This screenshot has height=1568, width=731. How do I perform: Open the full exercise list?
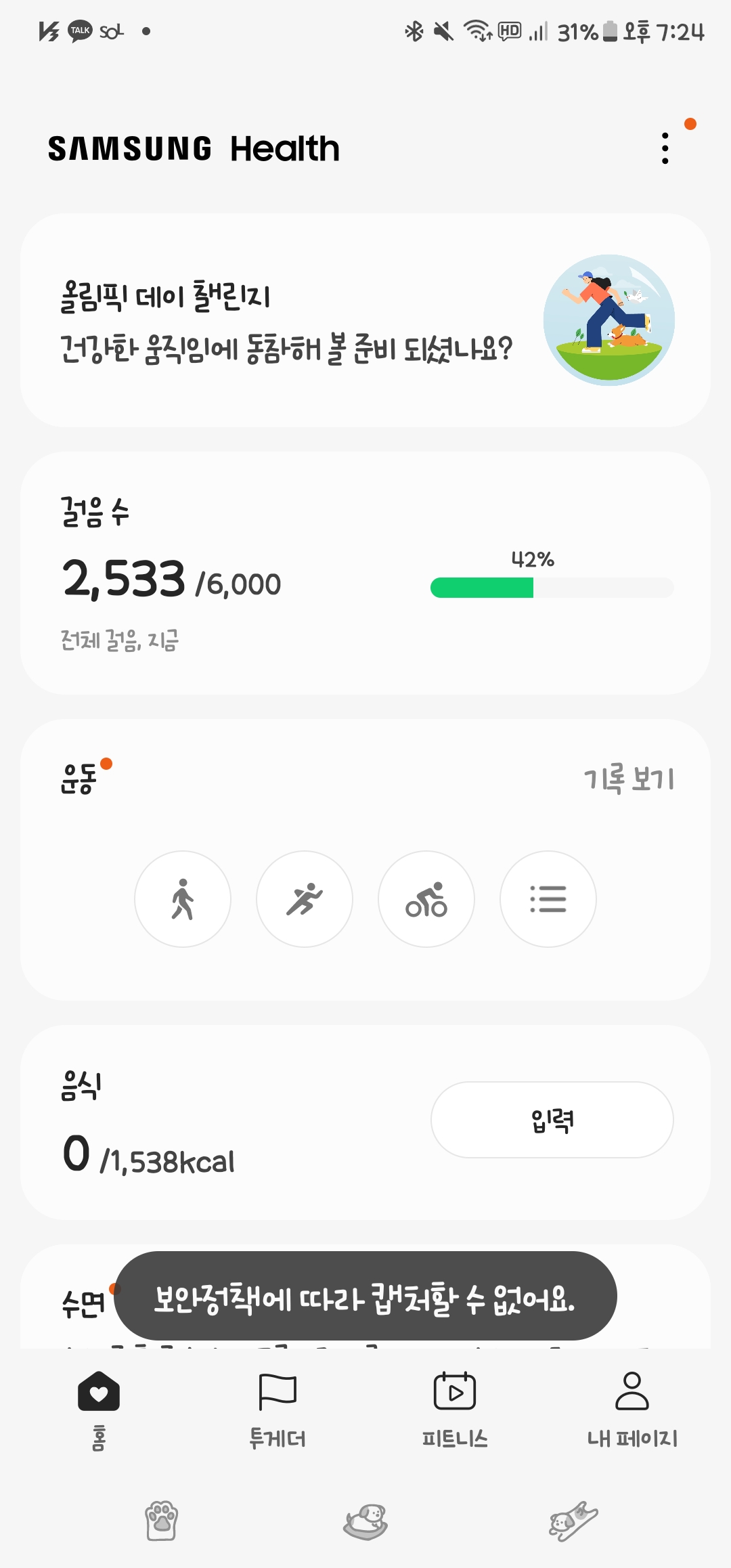point(548,899)
